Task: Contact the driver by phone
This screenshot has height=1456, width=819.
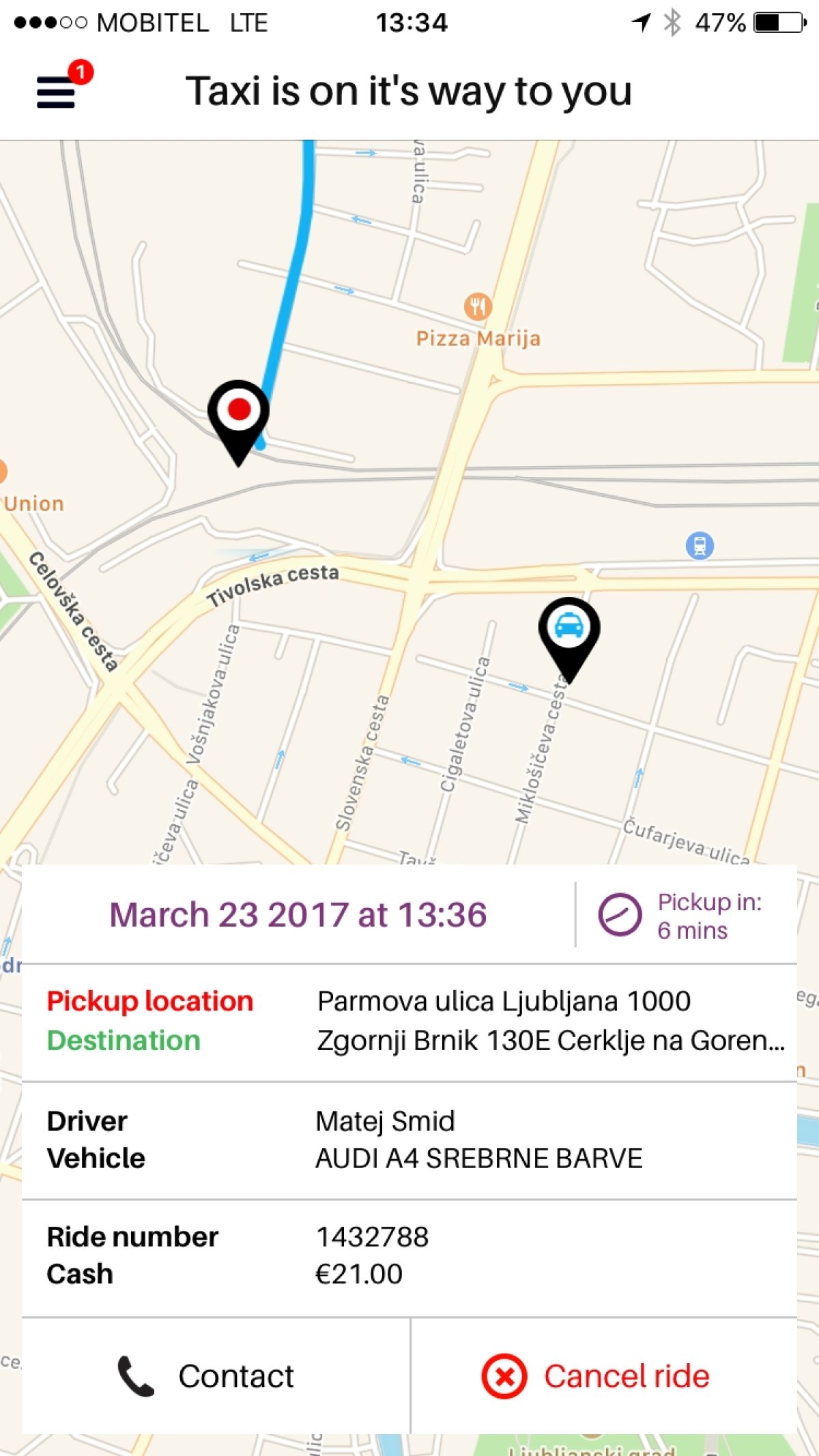Action: point(206,1376)
